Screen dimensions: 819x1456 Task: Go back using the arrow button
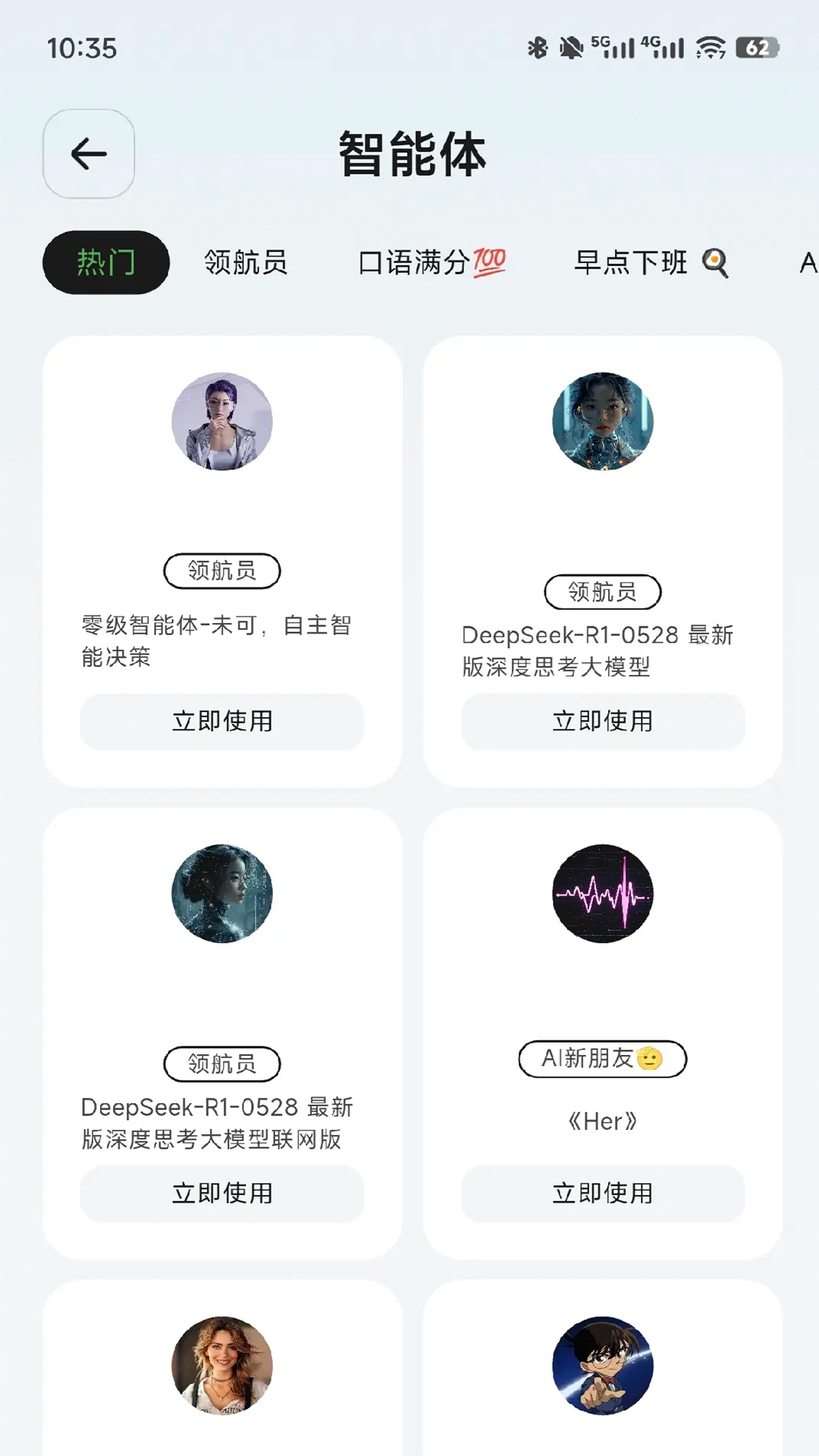[89, 154]
